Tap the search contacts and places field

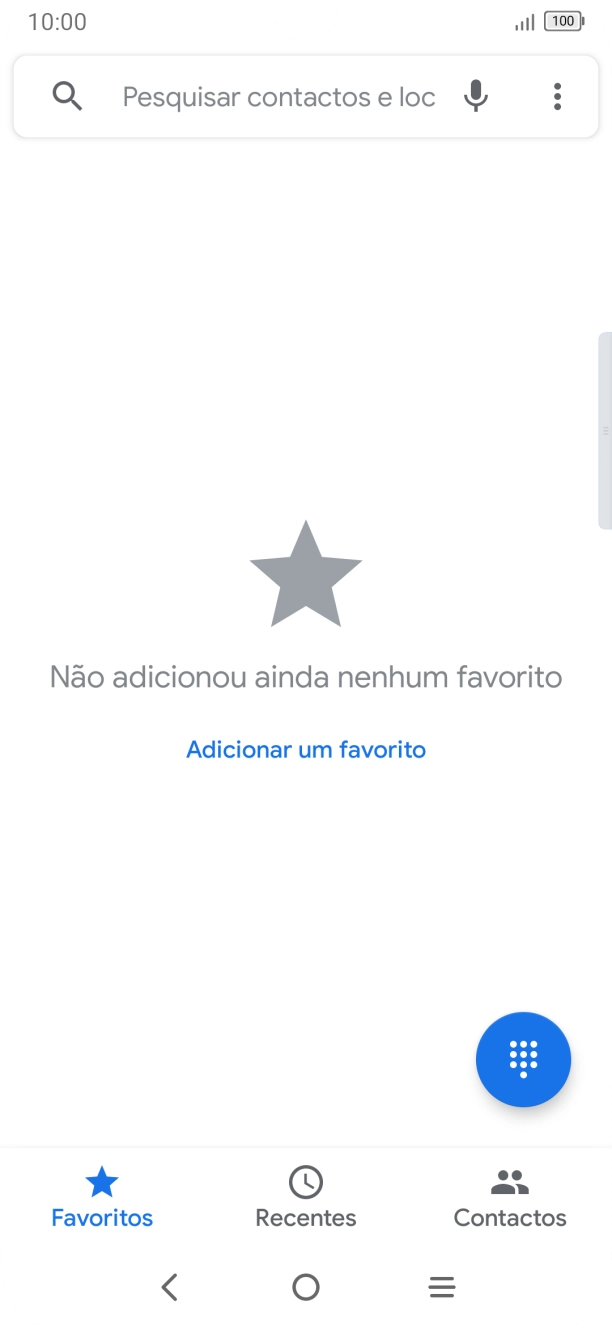point(278,97)
